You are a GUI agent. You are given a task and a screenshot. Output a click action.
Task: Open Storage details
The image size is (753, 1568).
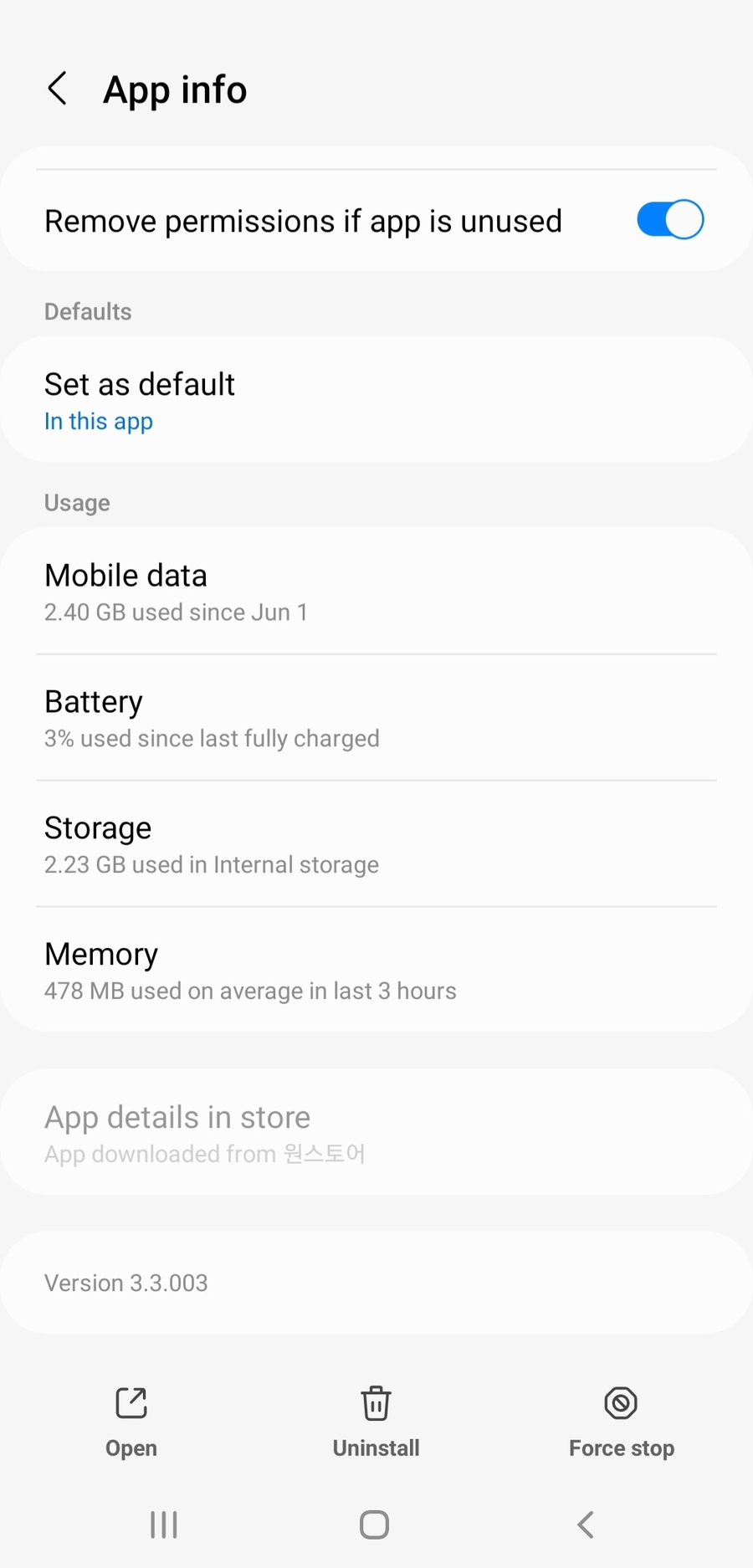coord(376,844)
